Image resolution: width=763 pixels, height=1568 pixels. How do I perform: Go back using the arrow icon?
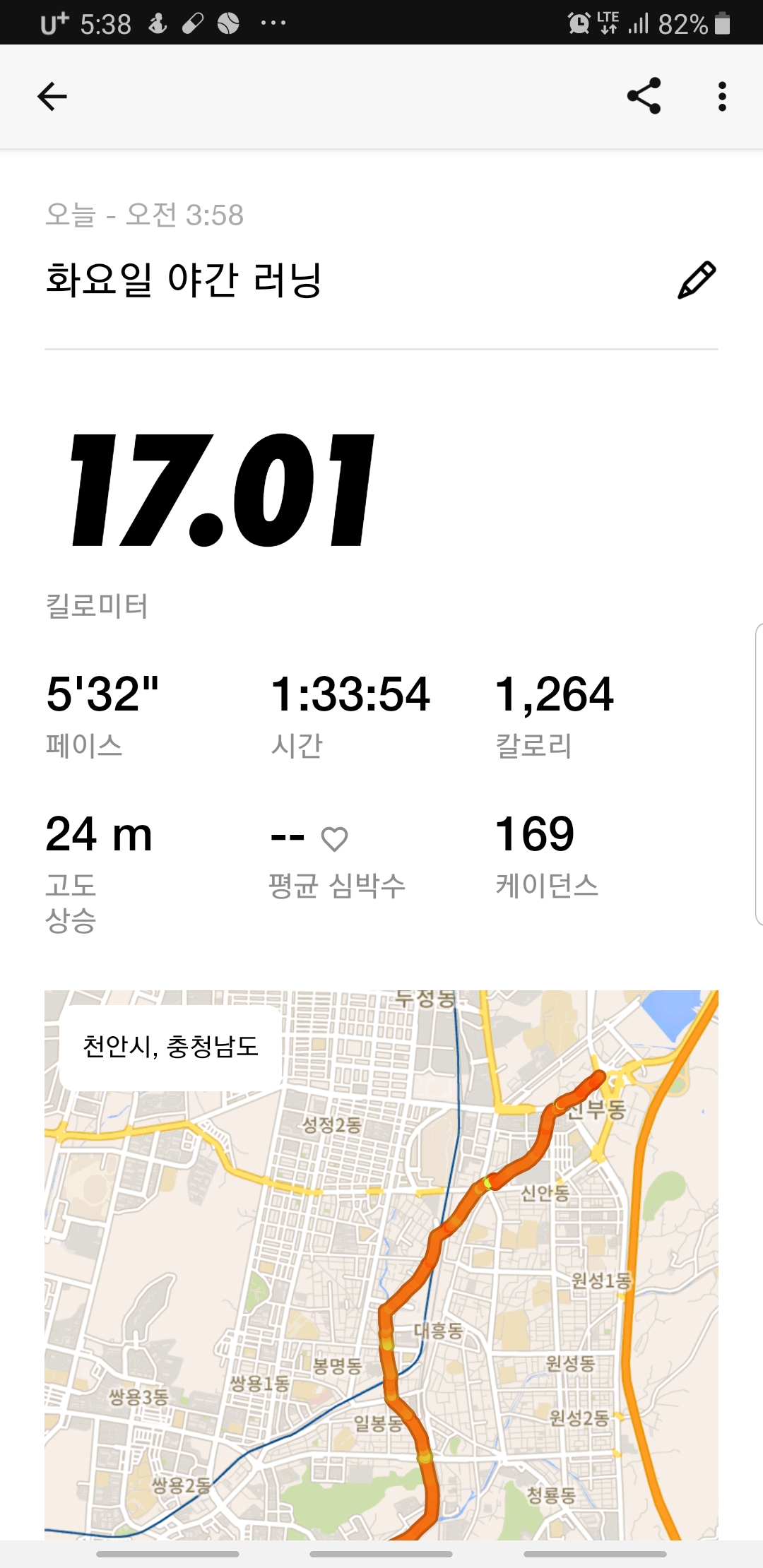(52, 97)
